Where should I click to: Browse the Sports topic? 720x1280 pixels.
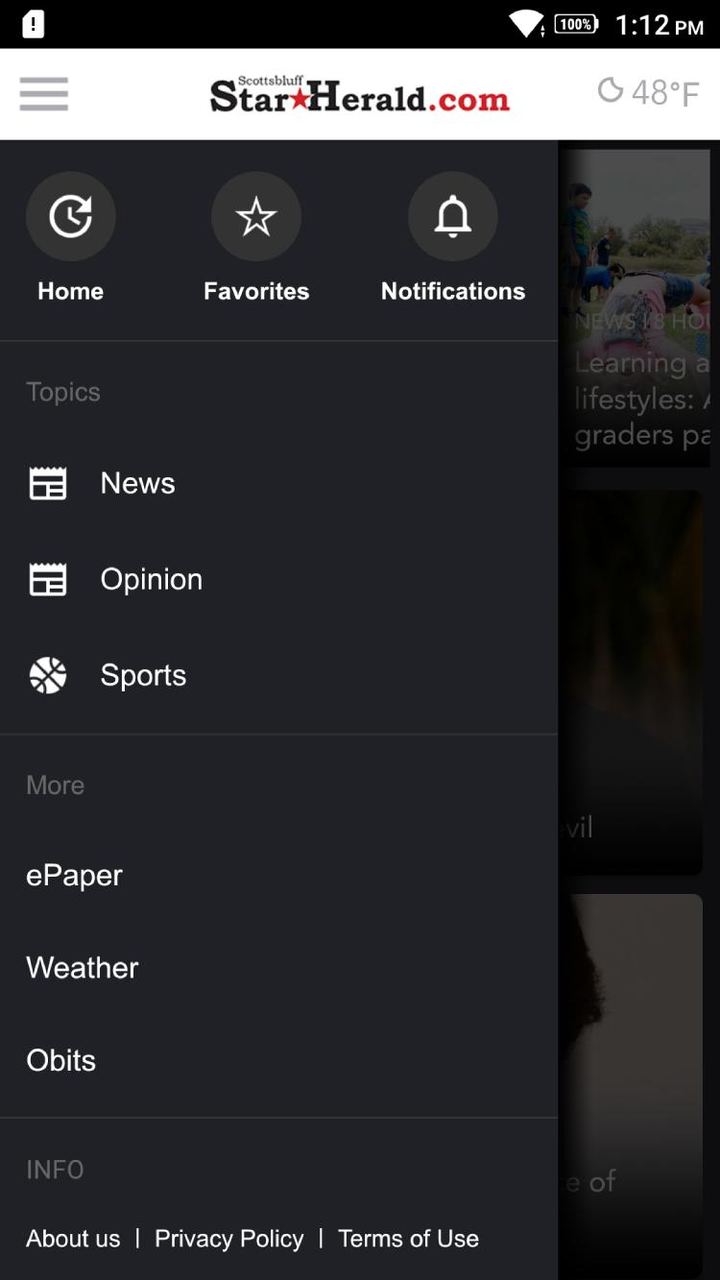(142, 675)
